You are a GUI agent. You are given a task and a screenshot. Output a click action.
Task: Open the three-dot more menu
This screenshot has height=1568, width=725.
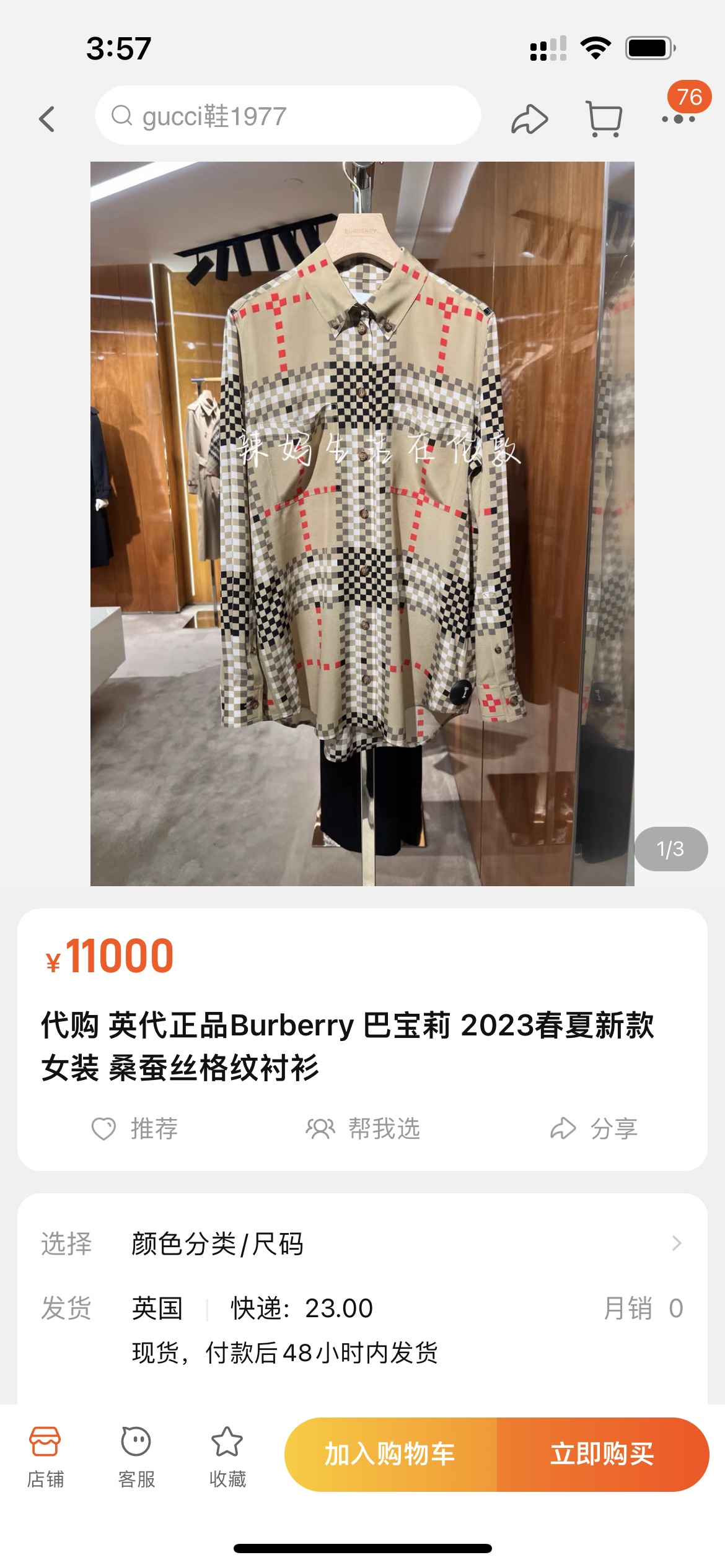(x=678, y=118)
